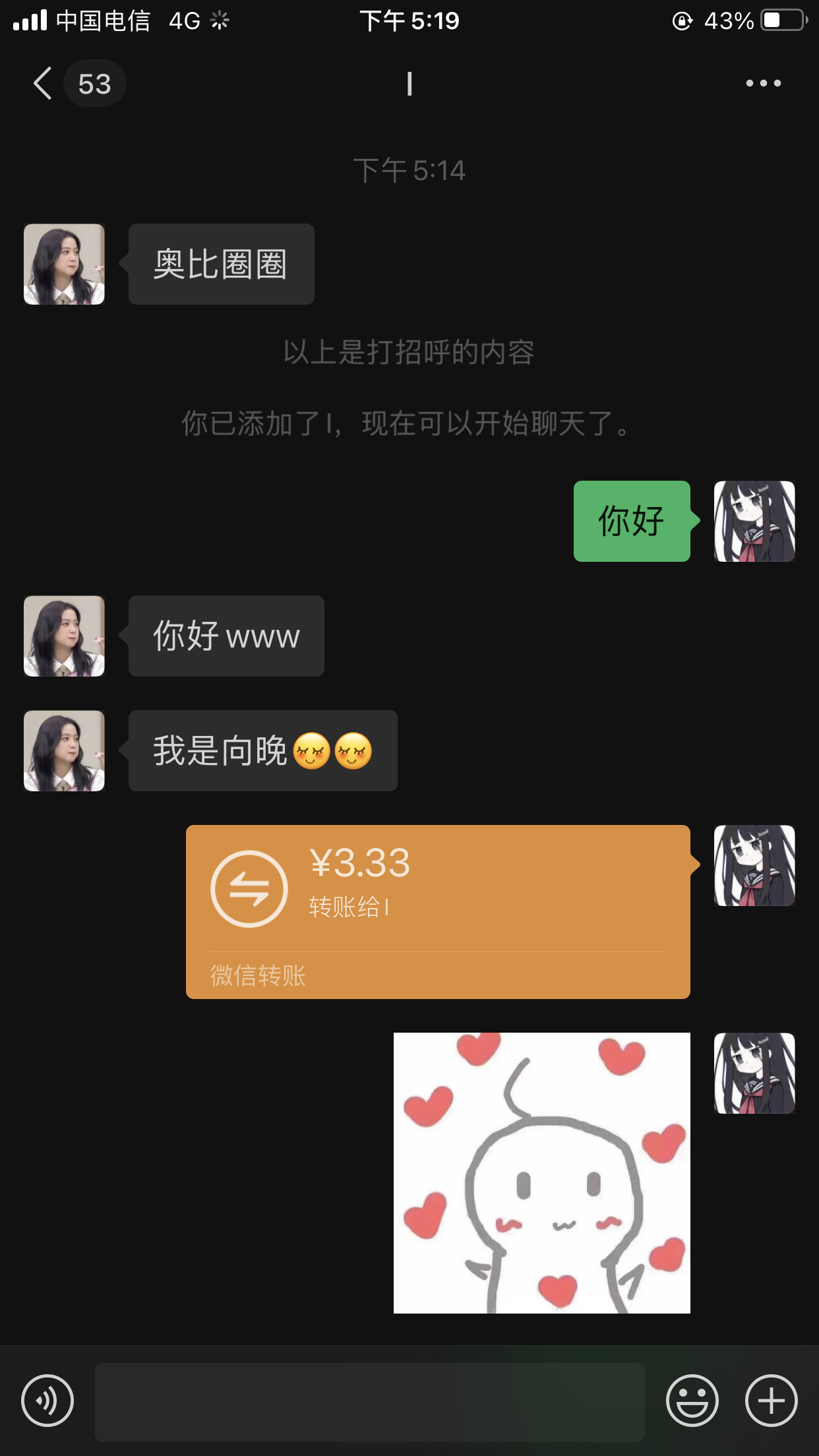Open the ¥3.33 WeChat transfer card

click(x=438, y=911)
